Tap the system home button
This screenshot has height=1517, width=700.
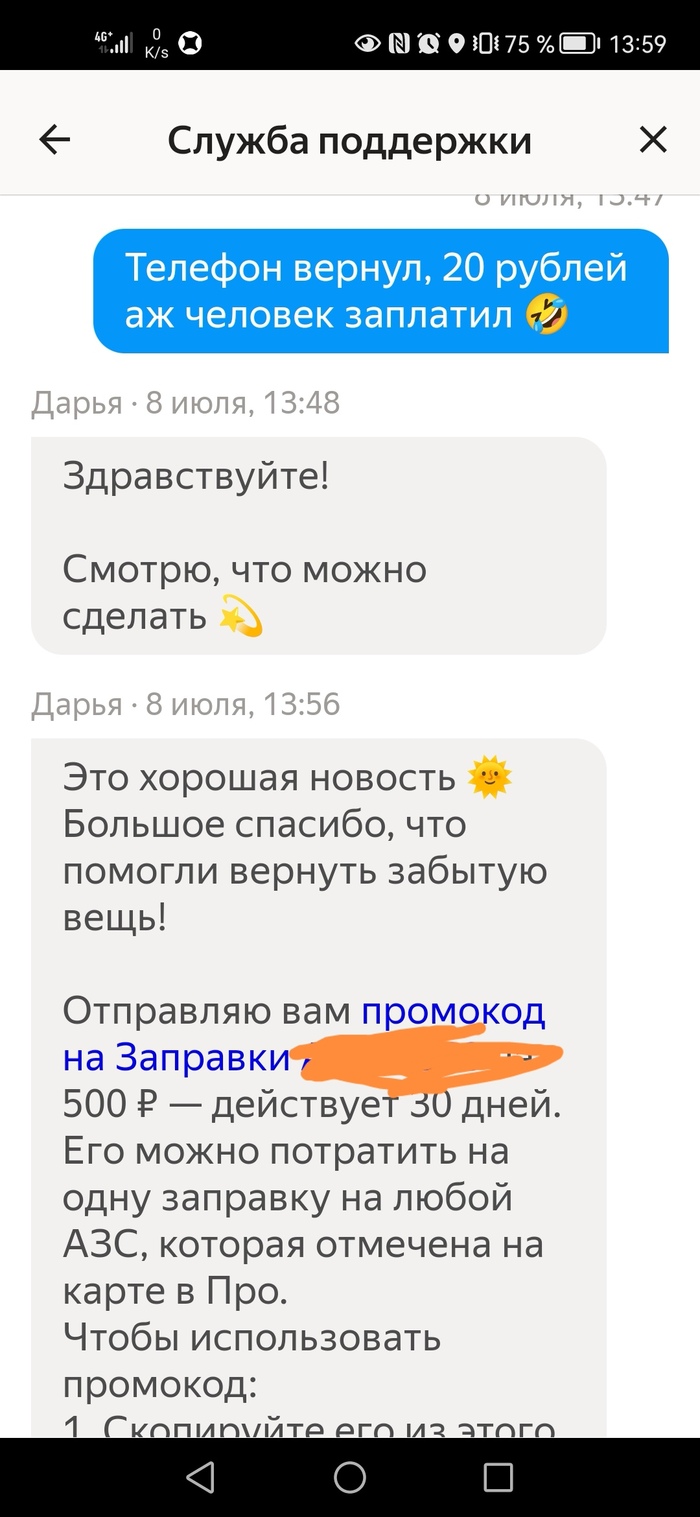coord(350,1477)
